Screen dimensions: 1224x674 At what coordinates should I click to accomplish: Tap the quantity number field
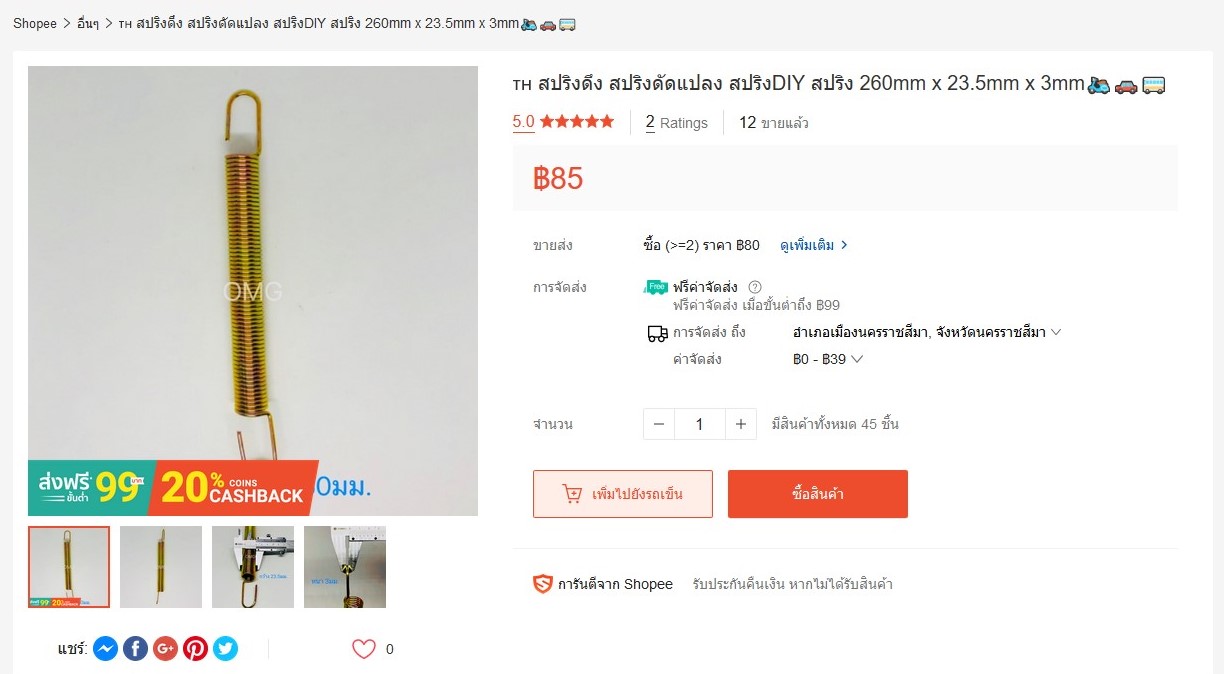pyautogui.click(x=699, y=424)
